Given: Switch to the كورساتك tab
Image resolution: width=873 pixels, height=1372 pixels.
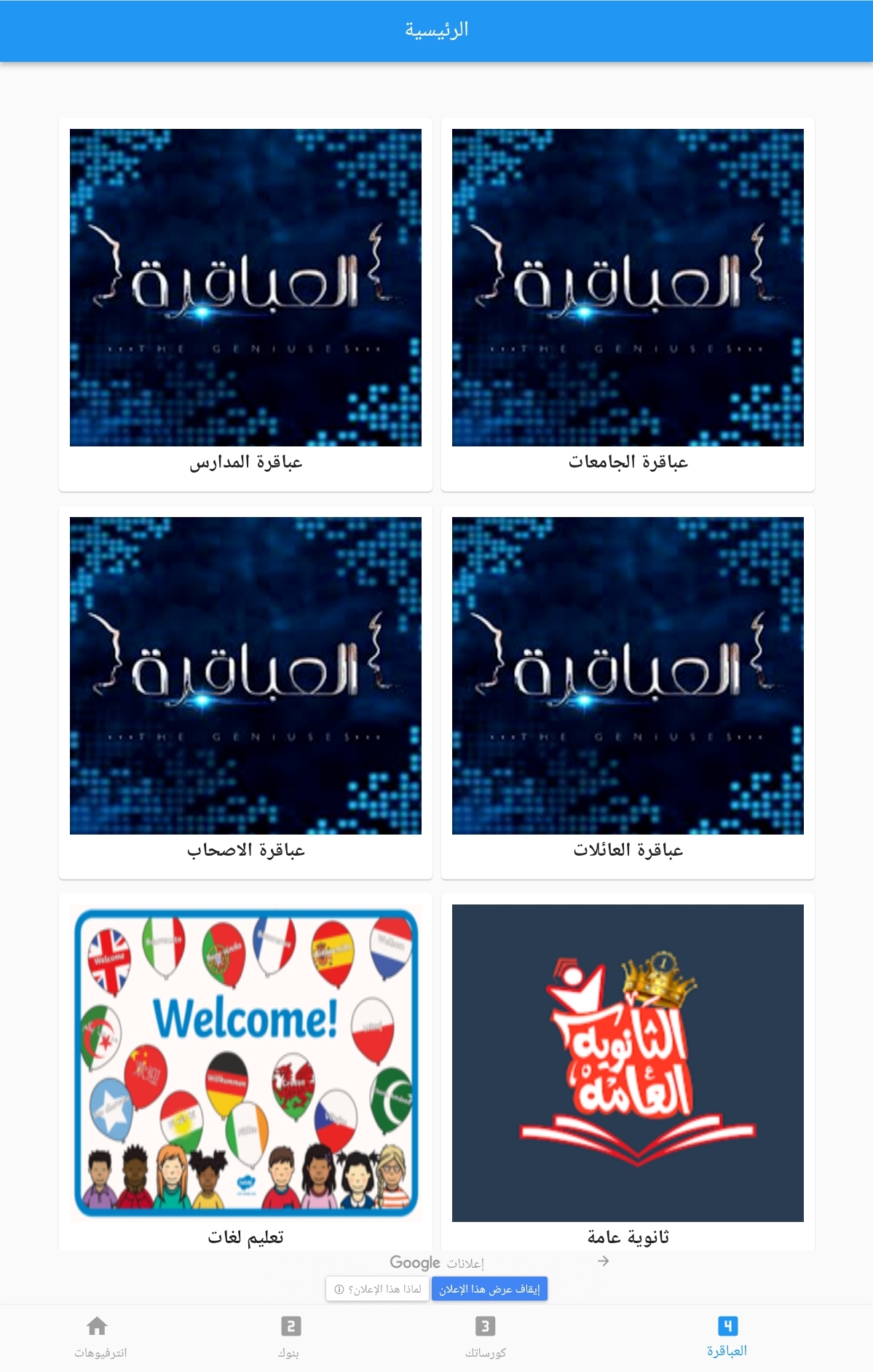Looking at the screenshot, I should [485, 1354].
